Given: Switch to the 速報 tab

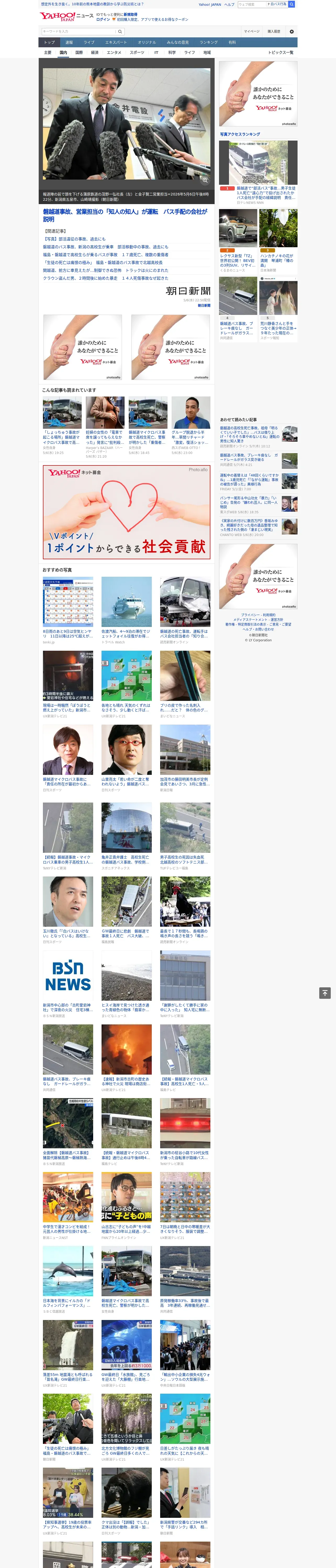Looking at the screenshot, I should pos(69,42).
